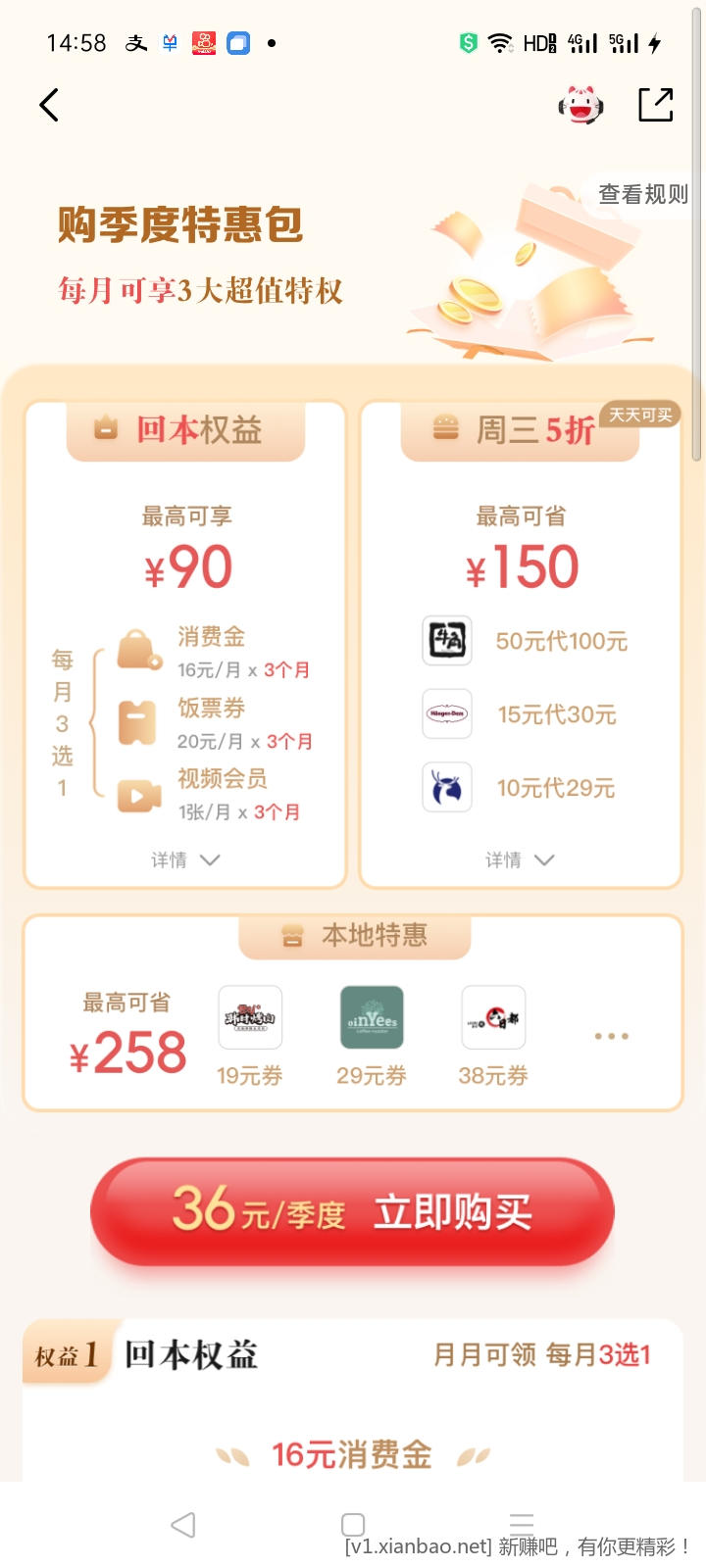This screenshot has width=706, height=1568.
Task: Select the 19元券 local deal
Action: click(x=250, y=1036)
